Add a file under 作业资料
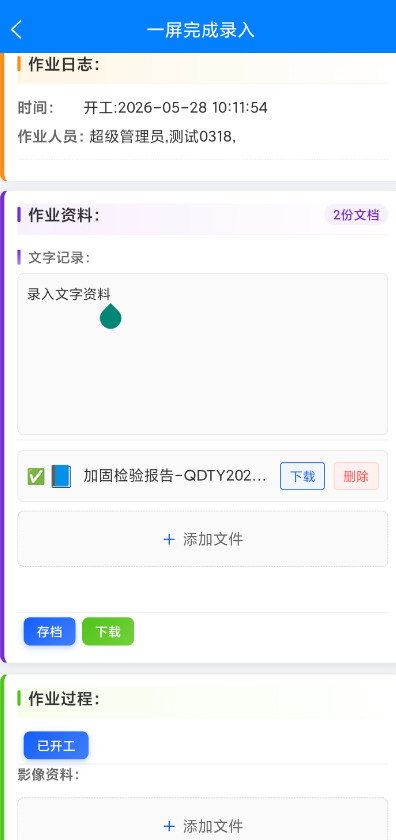 tap(203, 539)
